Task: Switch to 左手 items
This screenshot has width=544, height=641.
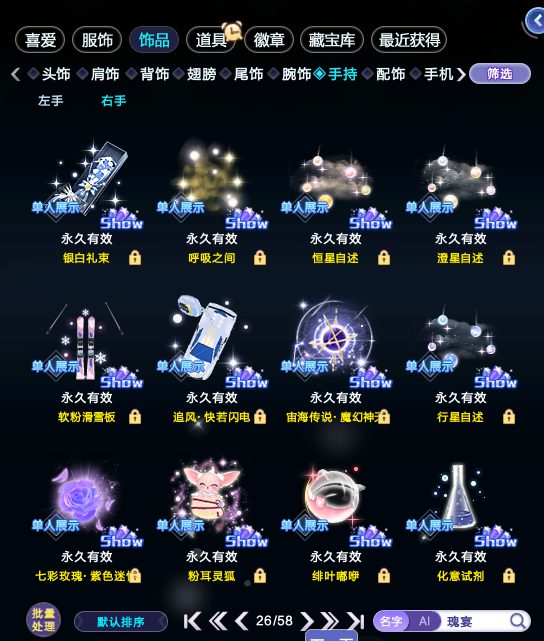Action: tap(50, 101)
